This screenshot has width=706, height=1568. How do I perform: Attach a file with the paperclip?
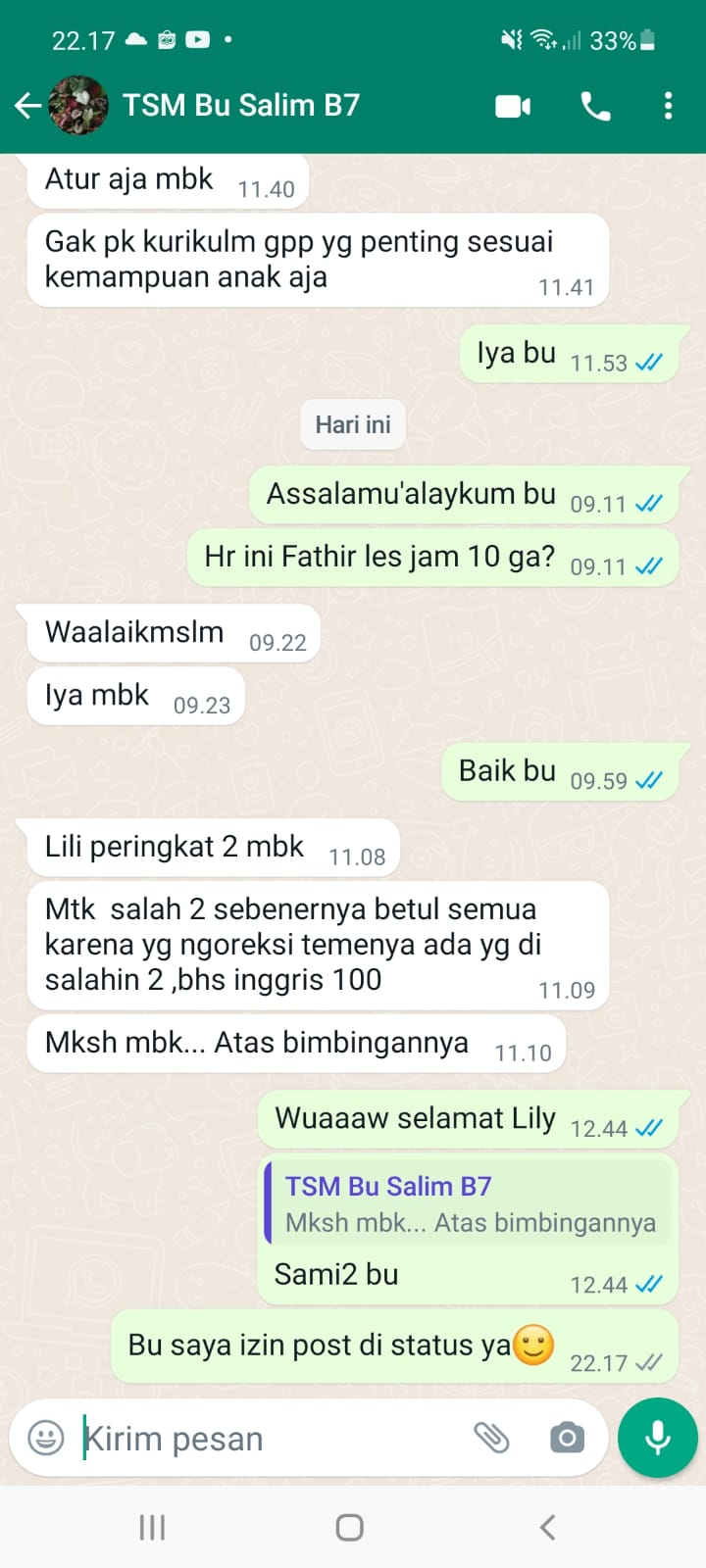[493, 1438]
